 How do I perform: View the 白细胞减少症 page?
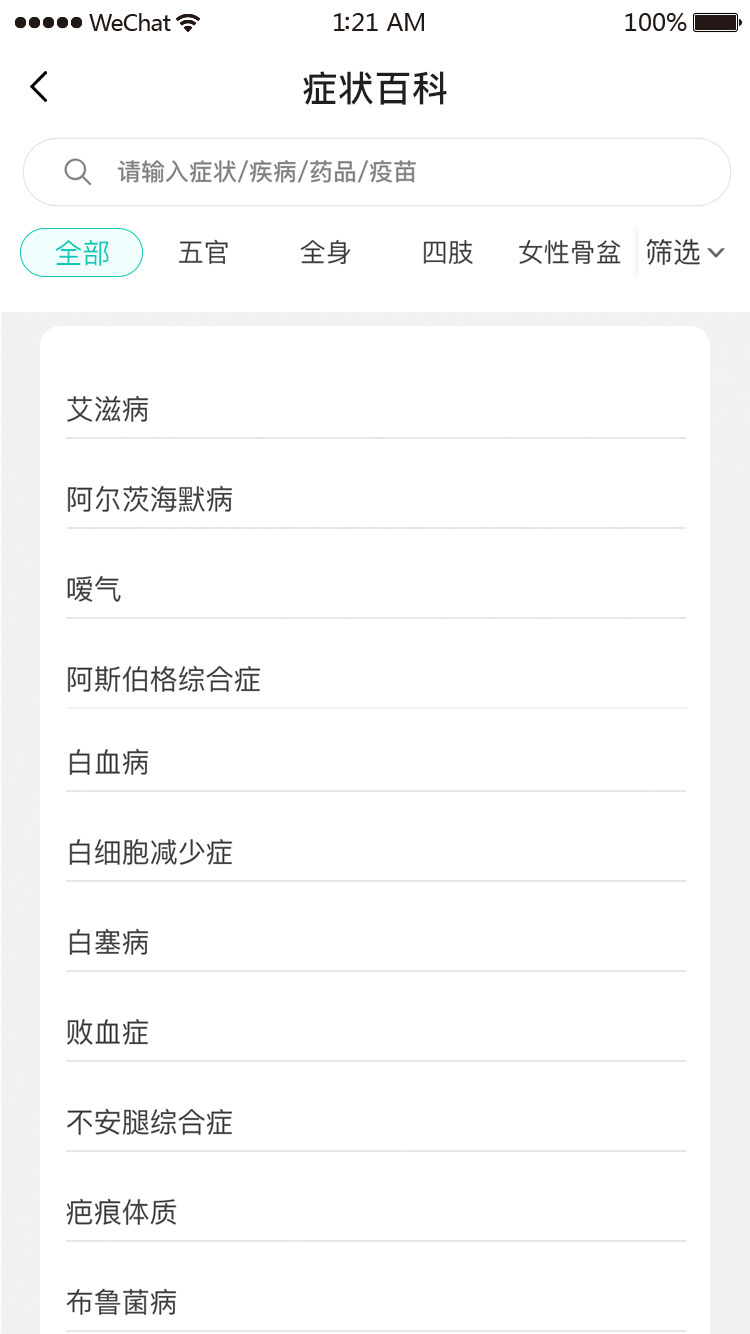coord(150,853)
